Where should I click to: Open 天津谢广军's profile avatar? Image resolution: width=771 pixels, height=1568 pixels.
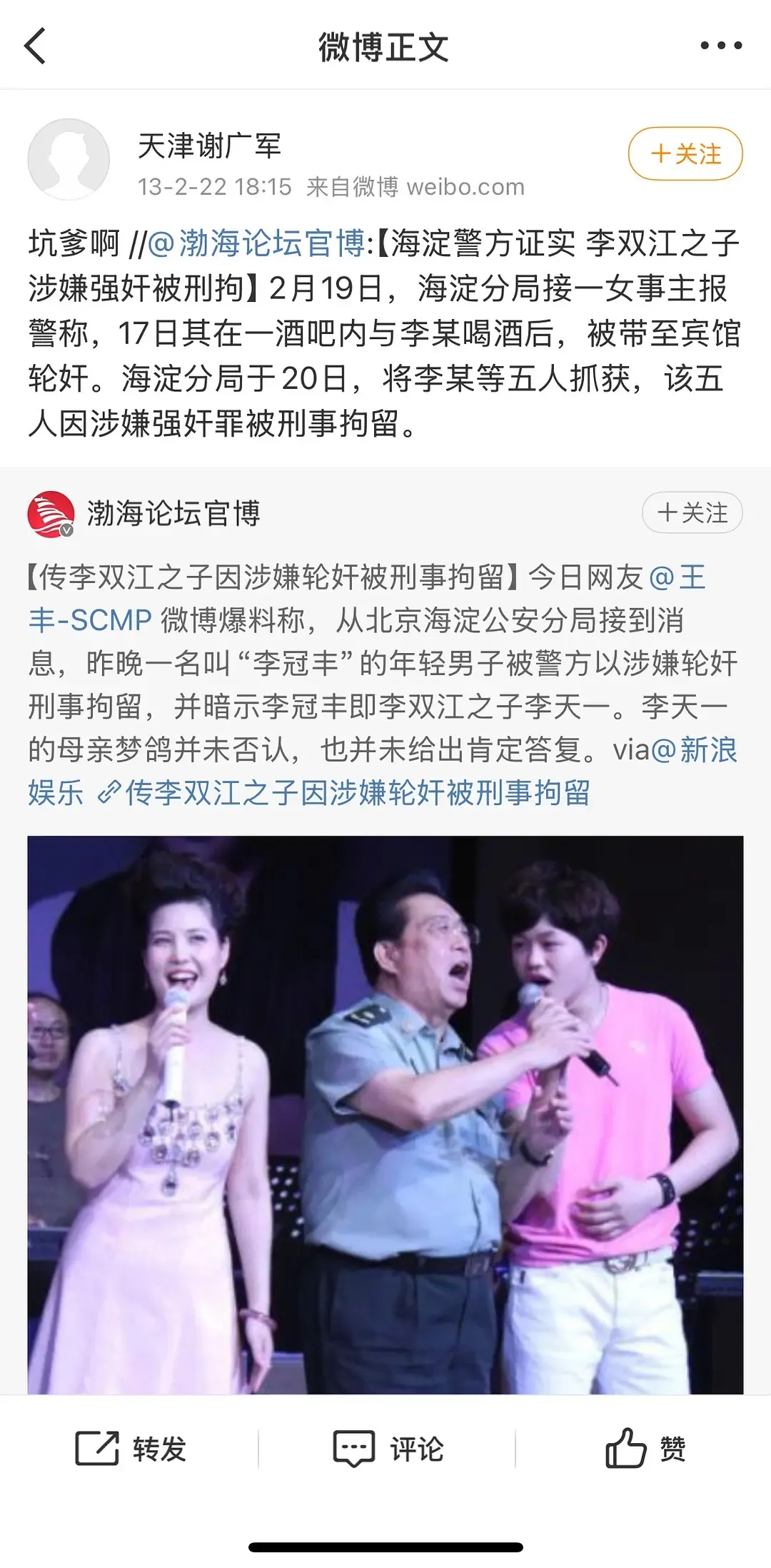[69, 159]
